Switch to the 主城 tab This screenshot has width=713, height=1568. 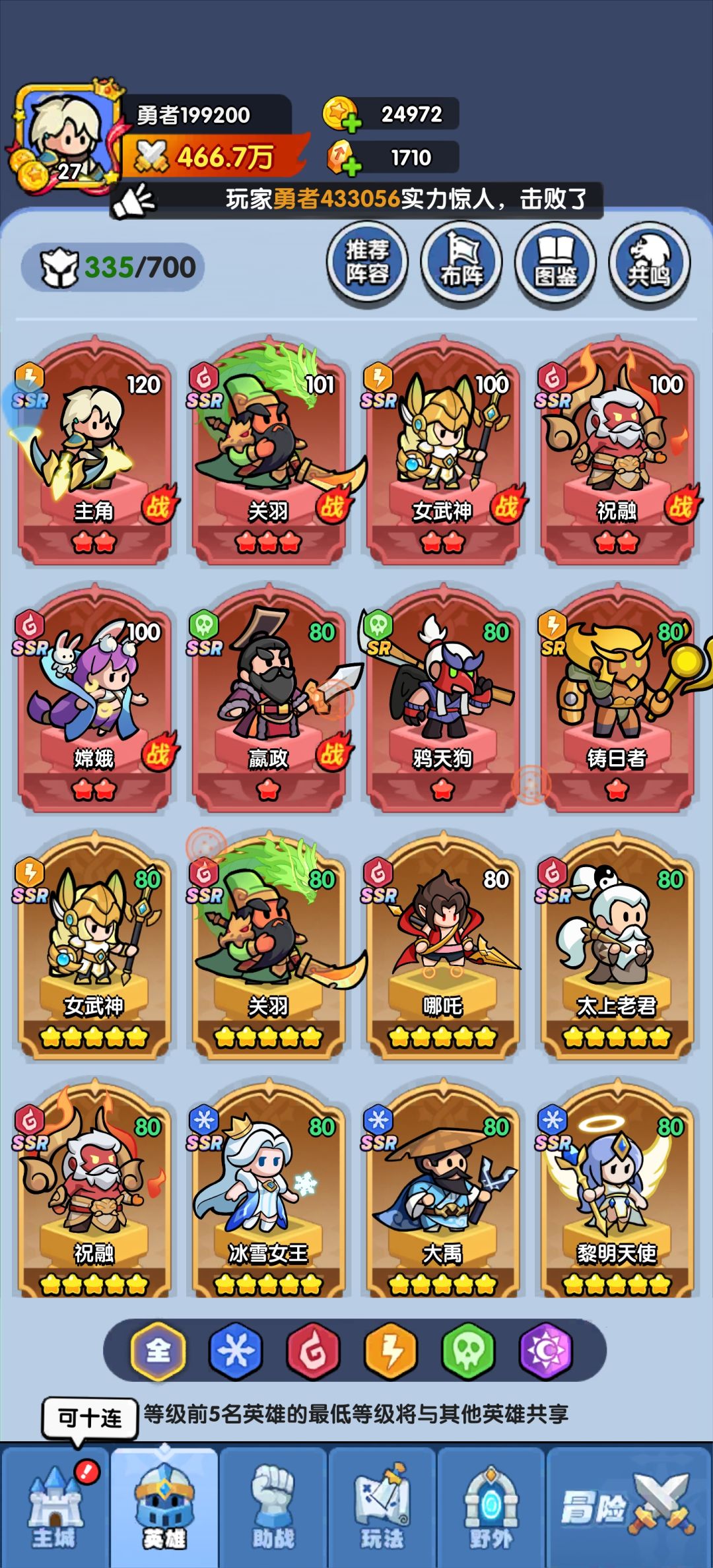coord(55,1507)
